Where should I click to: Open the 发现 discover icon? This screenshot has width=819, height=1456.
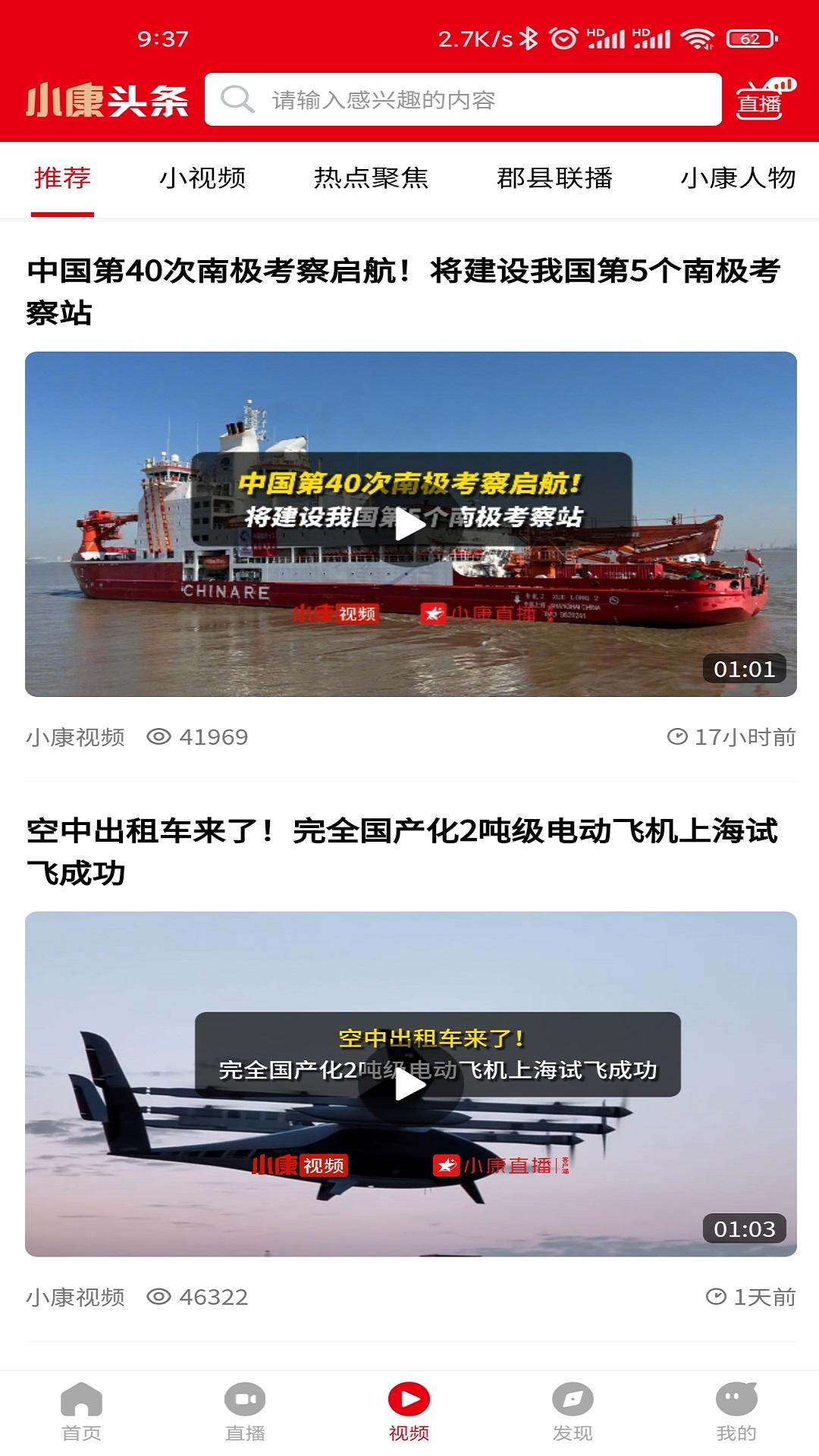[x=573, y=1412]
